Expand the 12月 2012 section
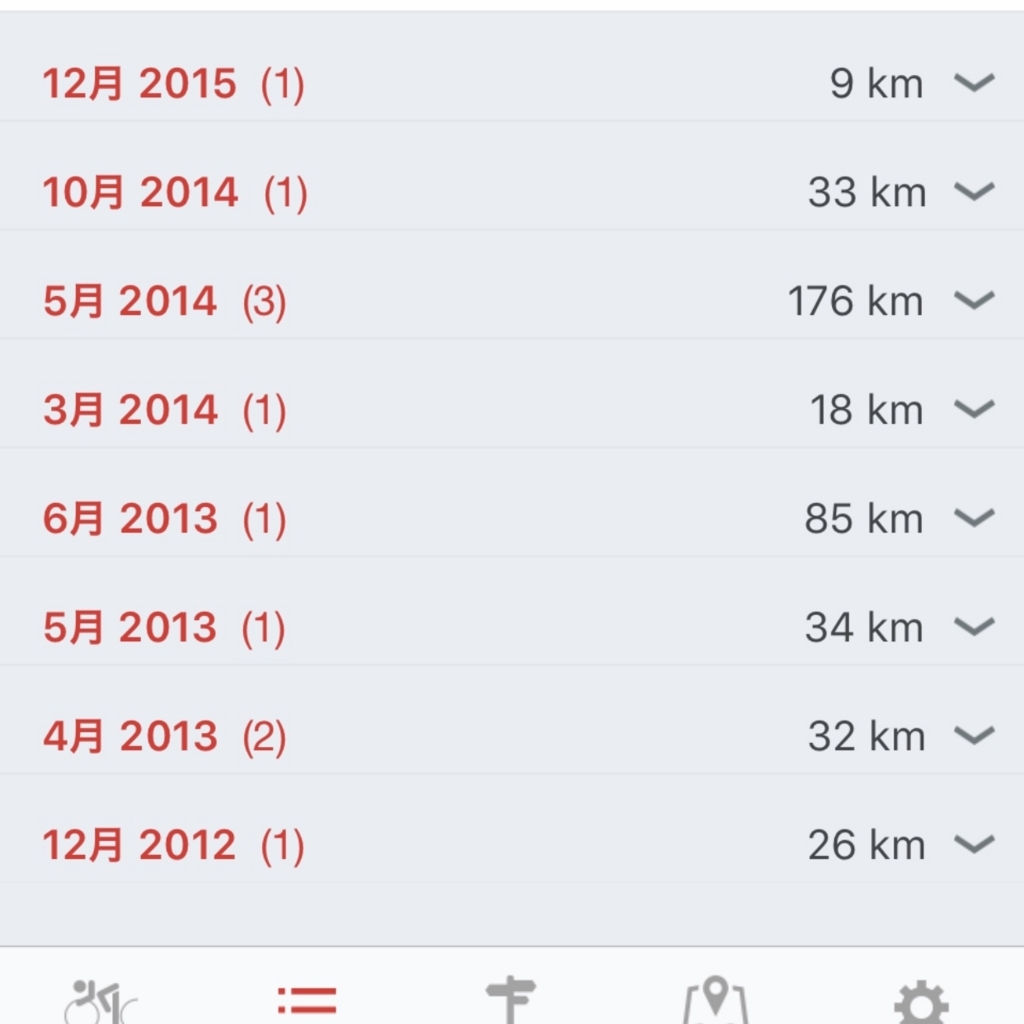This screenshot has width=1024, height=1024. [x=973, y=845]
